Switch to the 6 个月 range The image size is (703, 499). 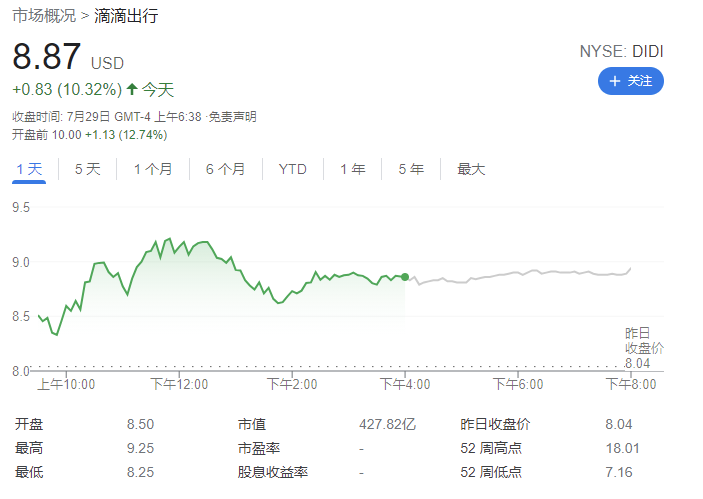(225, 169)
